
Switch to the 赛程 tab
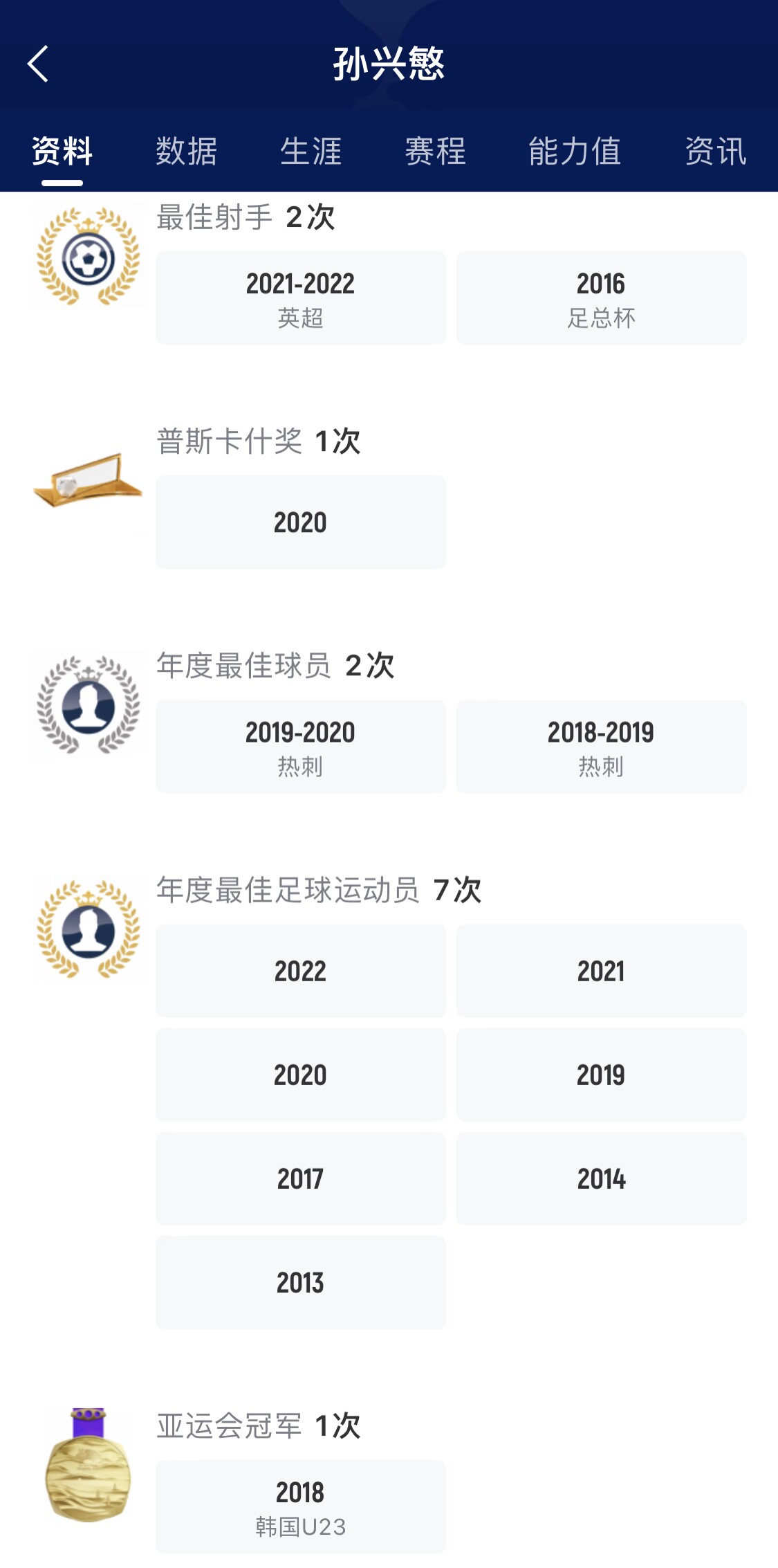pyautogui.click(x=436, y=151)
